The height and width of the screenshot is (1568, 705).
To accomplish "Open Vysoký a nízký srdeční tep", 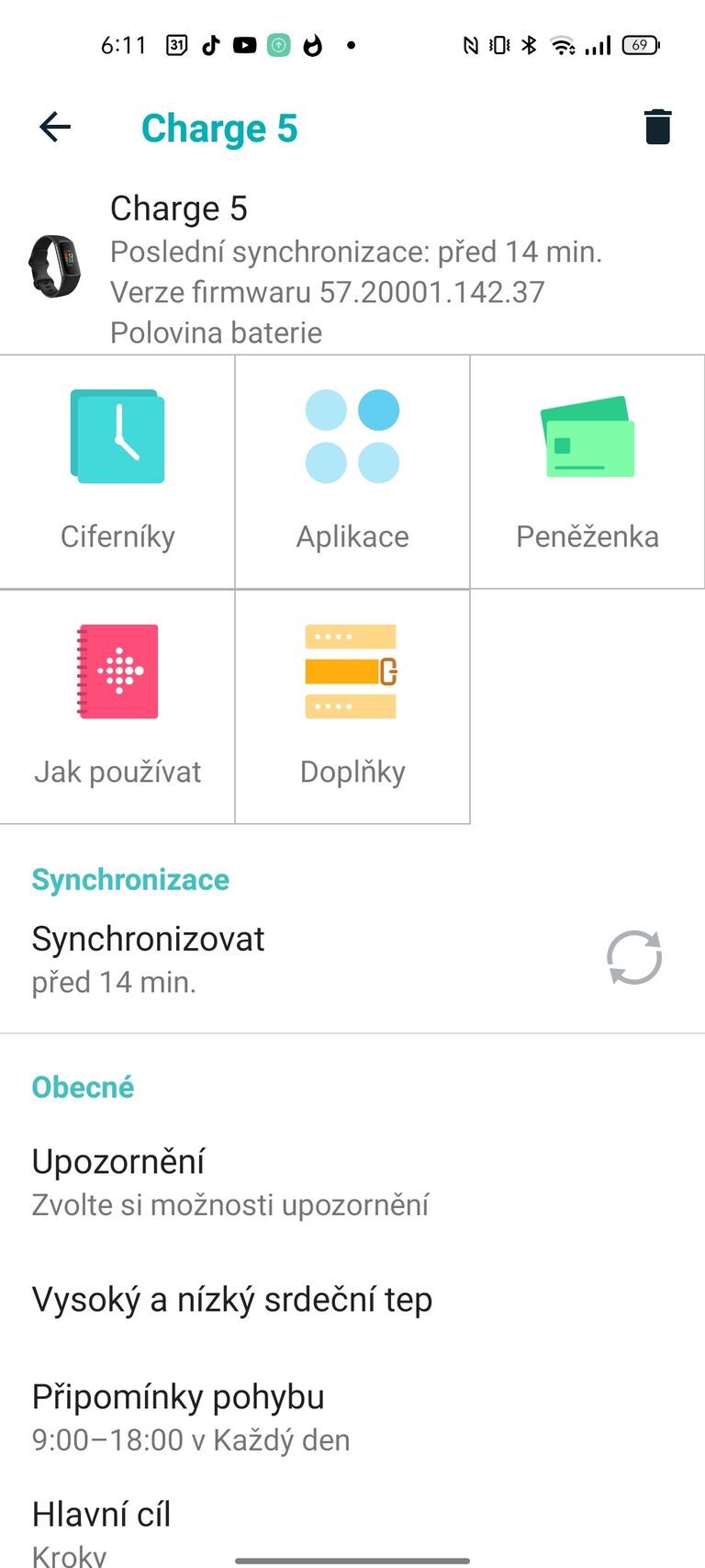I will click(232, 1300).
